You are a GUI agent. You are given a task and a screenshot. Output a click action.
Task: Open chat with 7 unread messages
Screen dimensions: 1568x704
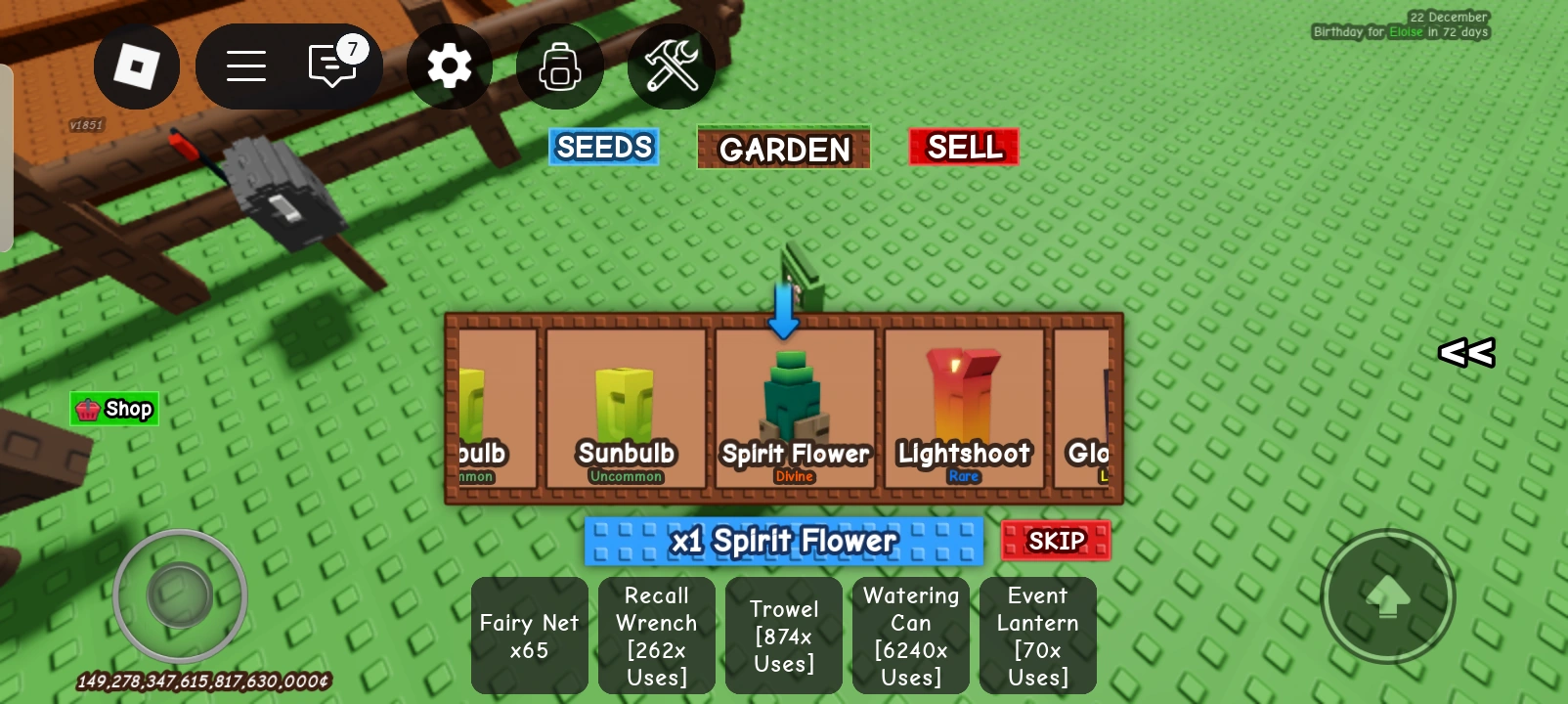click(334, 65)
